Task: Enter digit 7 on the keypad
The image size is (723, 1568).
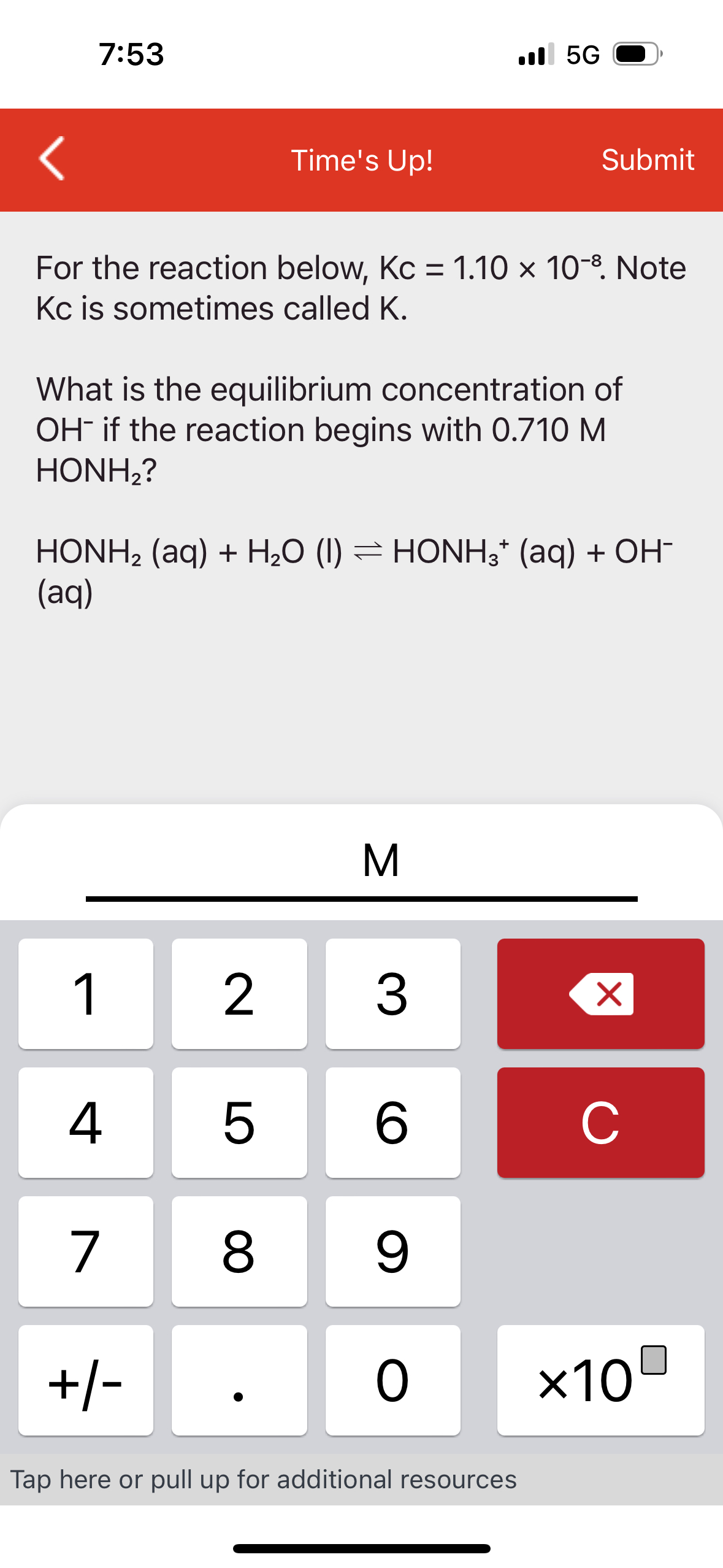Action: pos(86,1251)
